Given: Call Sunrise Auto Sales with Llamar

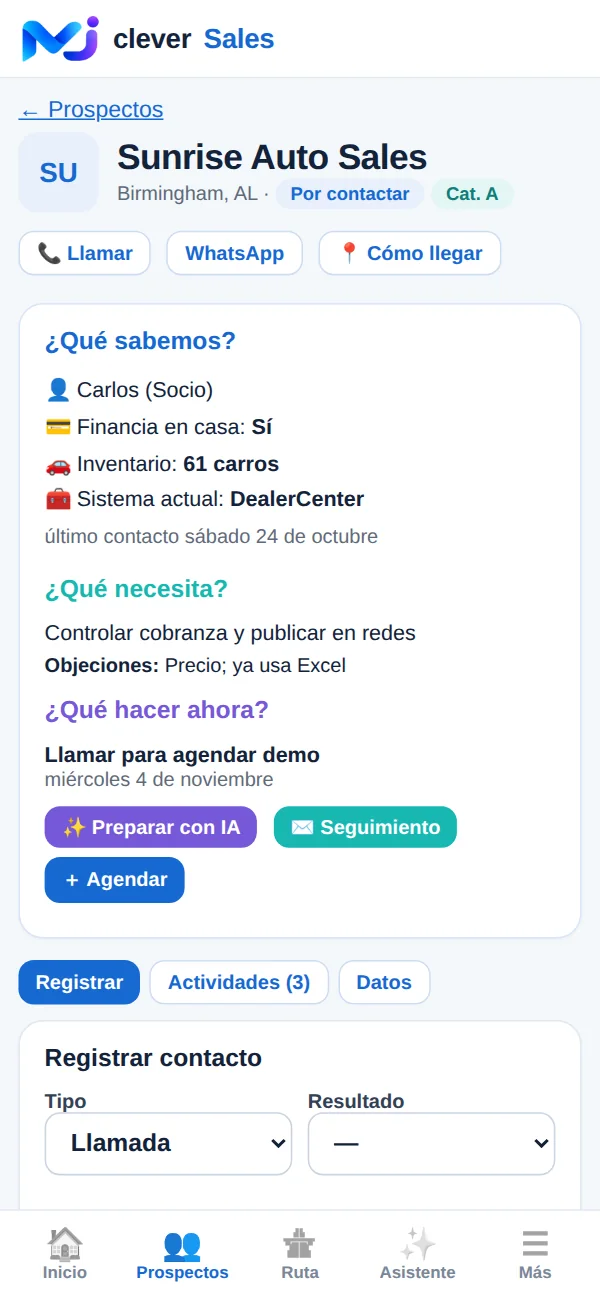Looking at the screenshot, I should [x=85, y=253].
